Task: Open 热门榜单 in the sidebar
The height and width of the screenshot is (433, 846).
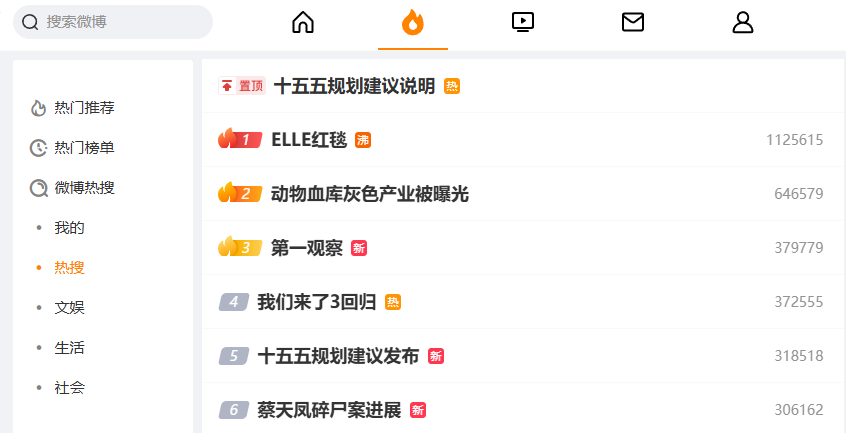Action: click(84, 148)
